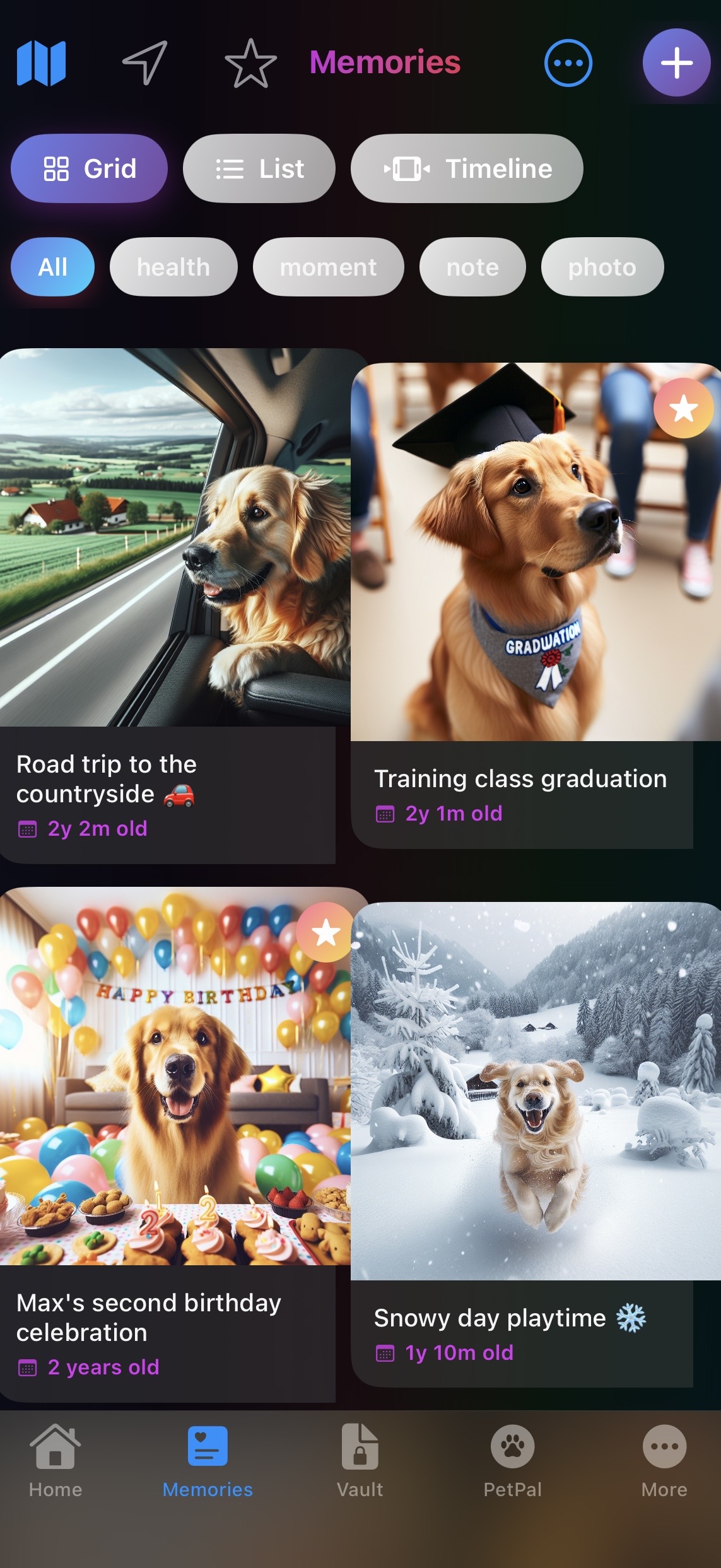
Task: Switch to Timeline view
Action: point(467,168)
